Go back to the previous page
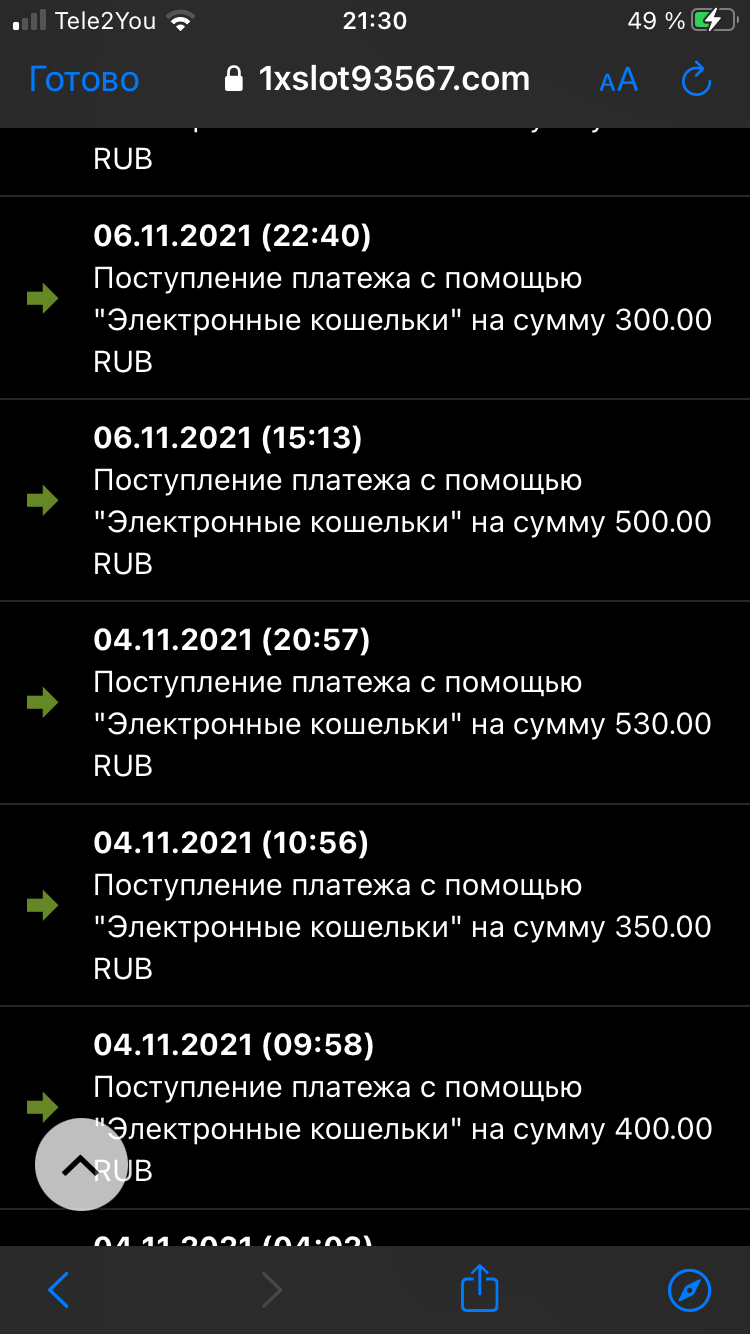 click(59, 1290)
